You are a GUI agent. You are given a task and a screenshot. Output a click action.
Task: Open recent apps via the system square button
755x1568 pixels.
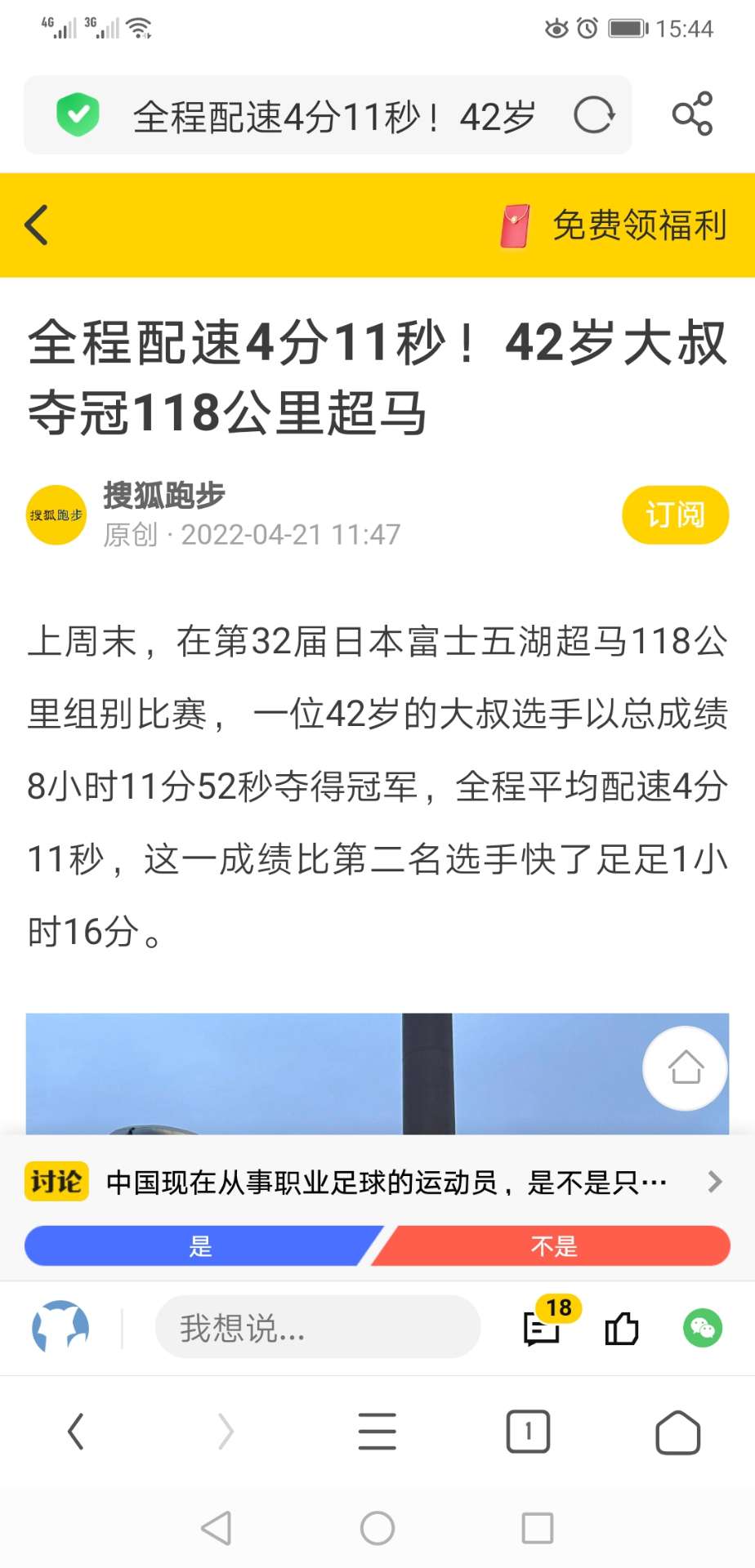coord(537,1528)
